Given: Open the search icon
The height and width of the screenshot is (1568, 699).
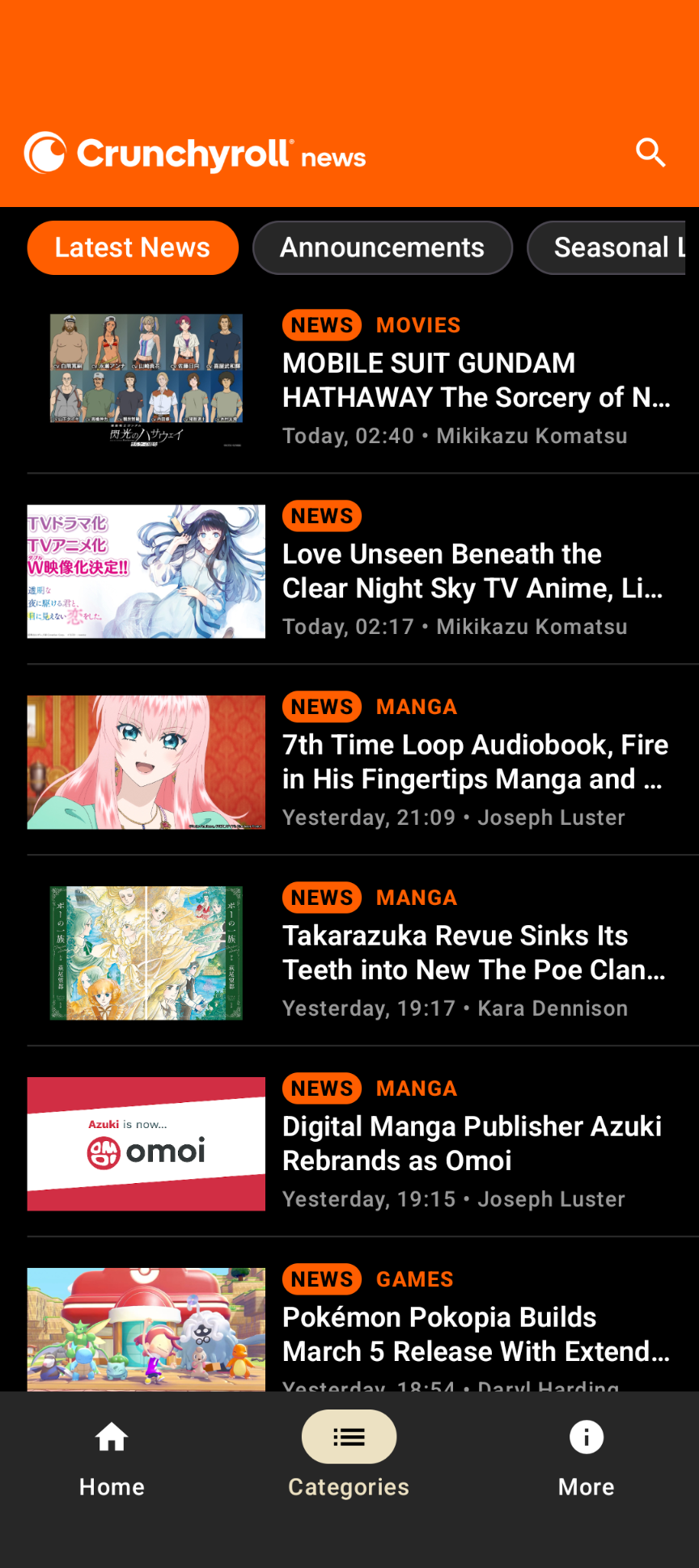Looking at the screenshot, I should click(650, 152).
